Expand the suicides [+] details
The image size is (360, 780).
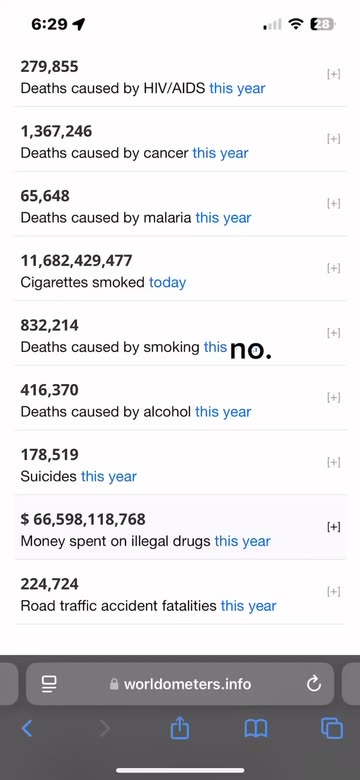(x=334, y=463)
